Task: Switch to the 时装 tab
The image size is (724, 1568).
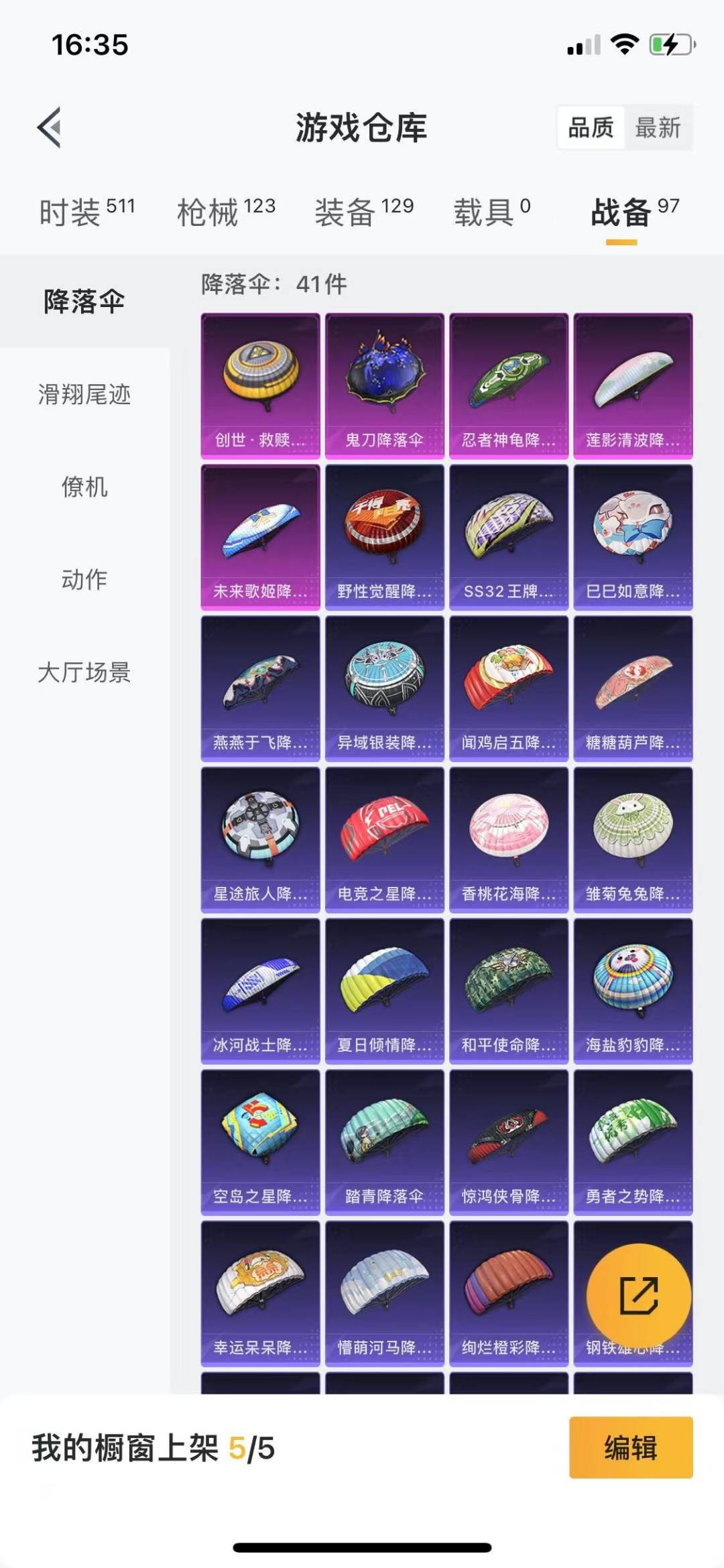Action: pyautogui.click(x=87, y=213)
